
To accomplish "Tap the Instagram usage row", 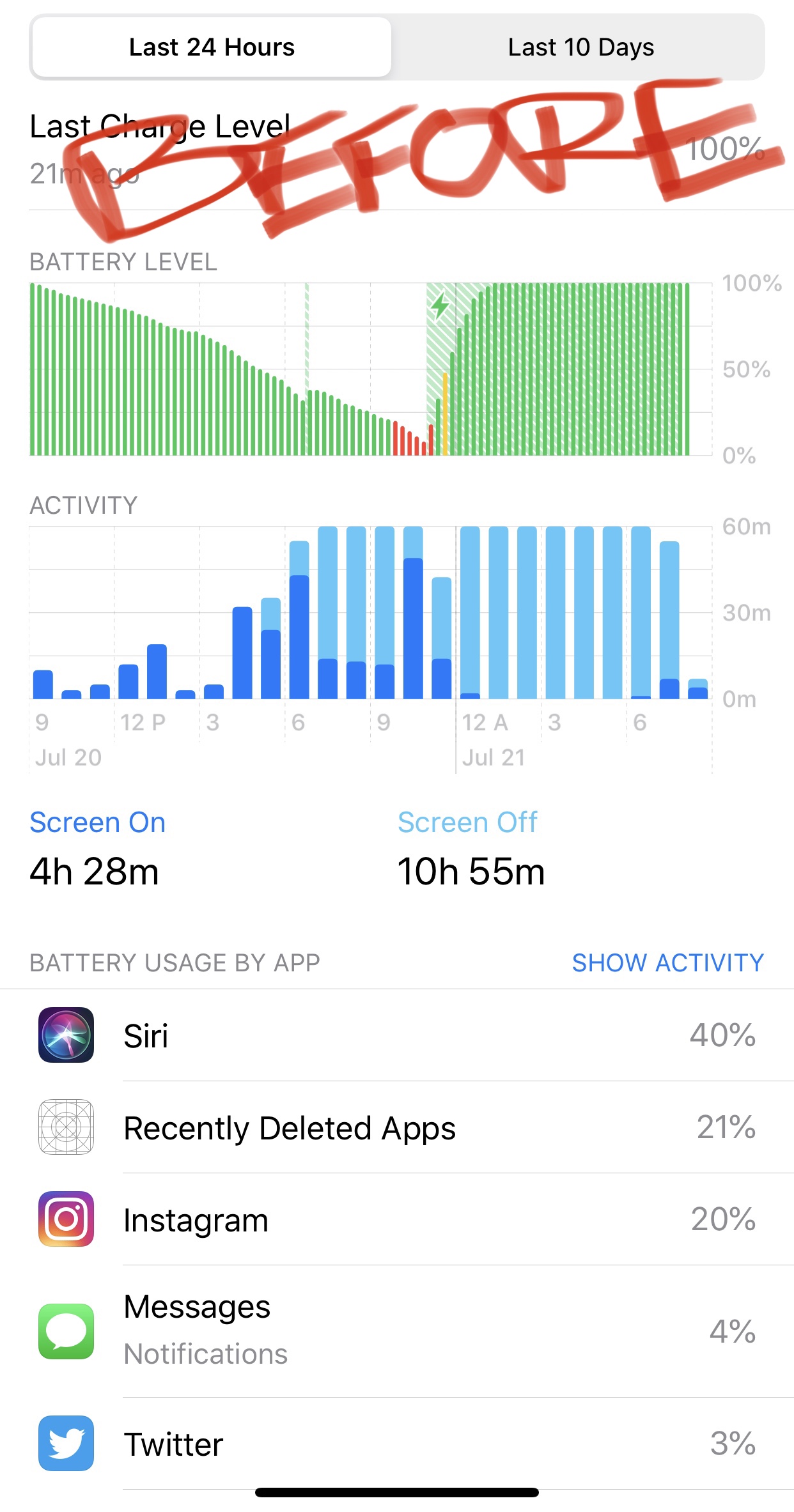I will [x=396, y=1219].
